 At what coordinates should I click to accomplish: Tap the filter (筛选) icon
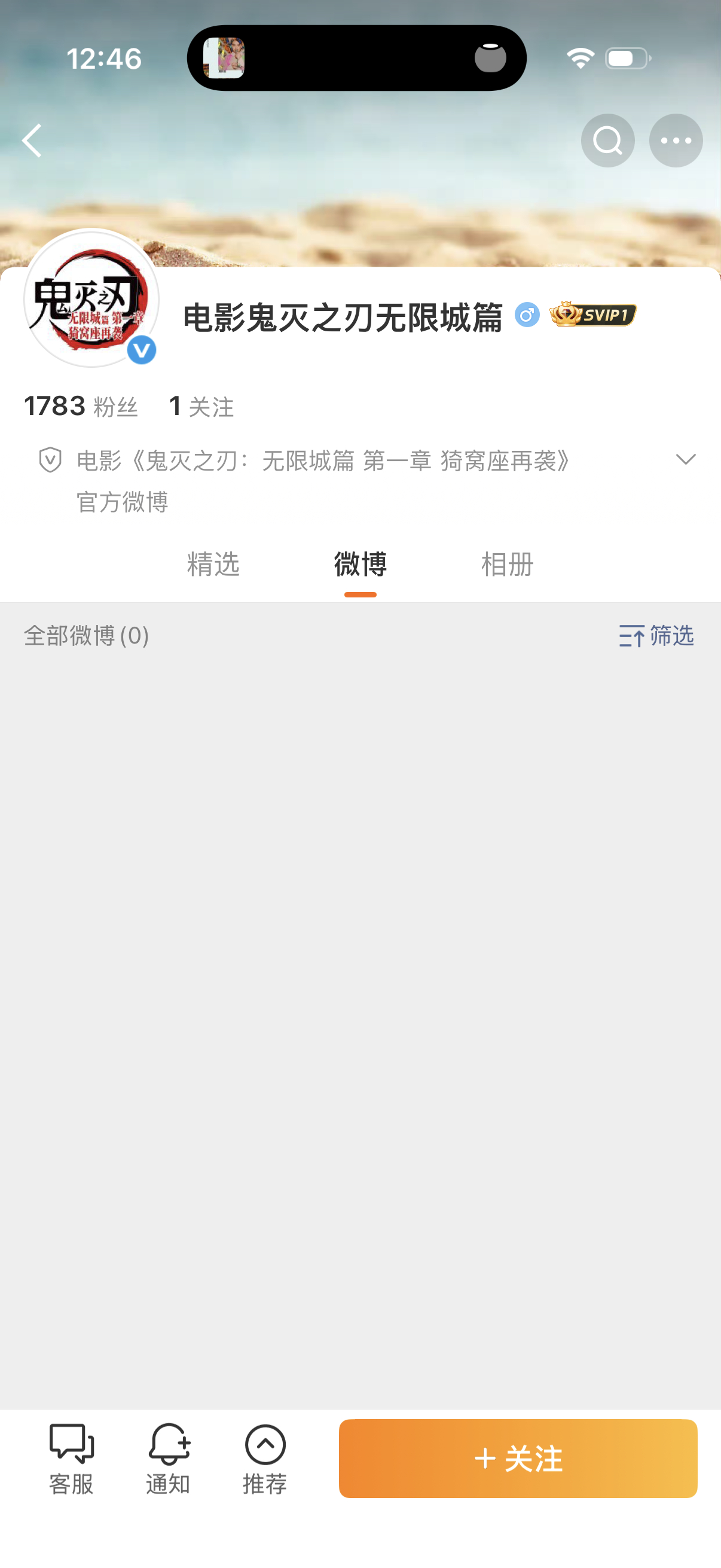[x=633, y=637]
